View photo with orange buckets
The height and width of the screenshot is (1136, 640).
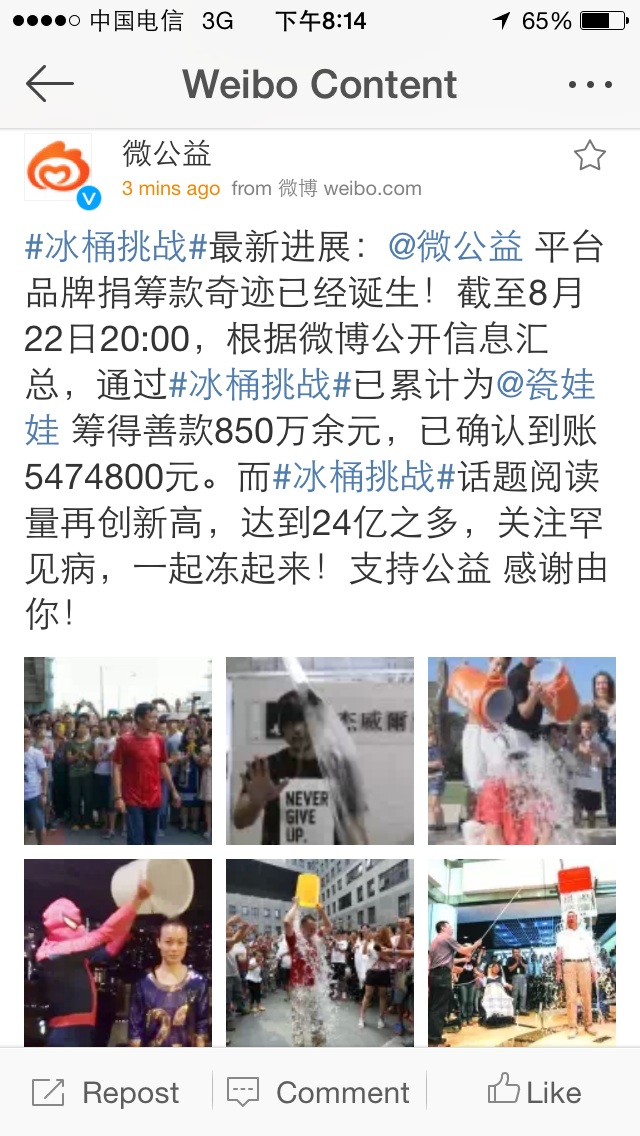[522, 750]
